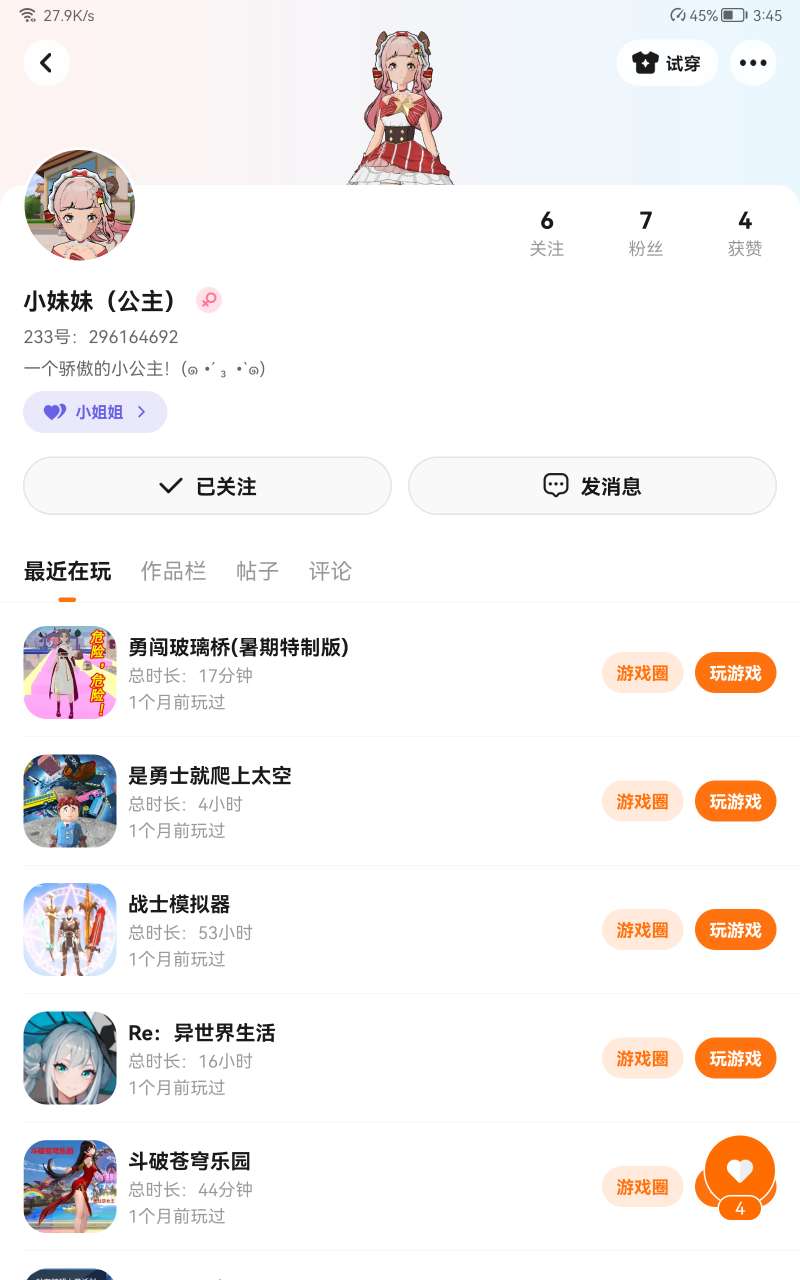800x1280 pixels.
Task: Open 游戏圈 for 战士模拟器
Action: click(642, 930)
